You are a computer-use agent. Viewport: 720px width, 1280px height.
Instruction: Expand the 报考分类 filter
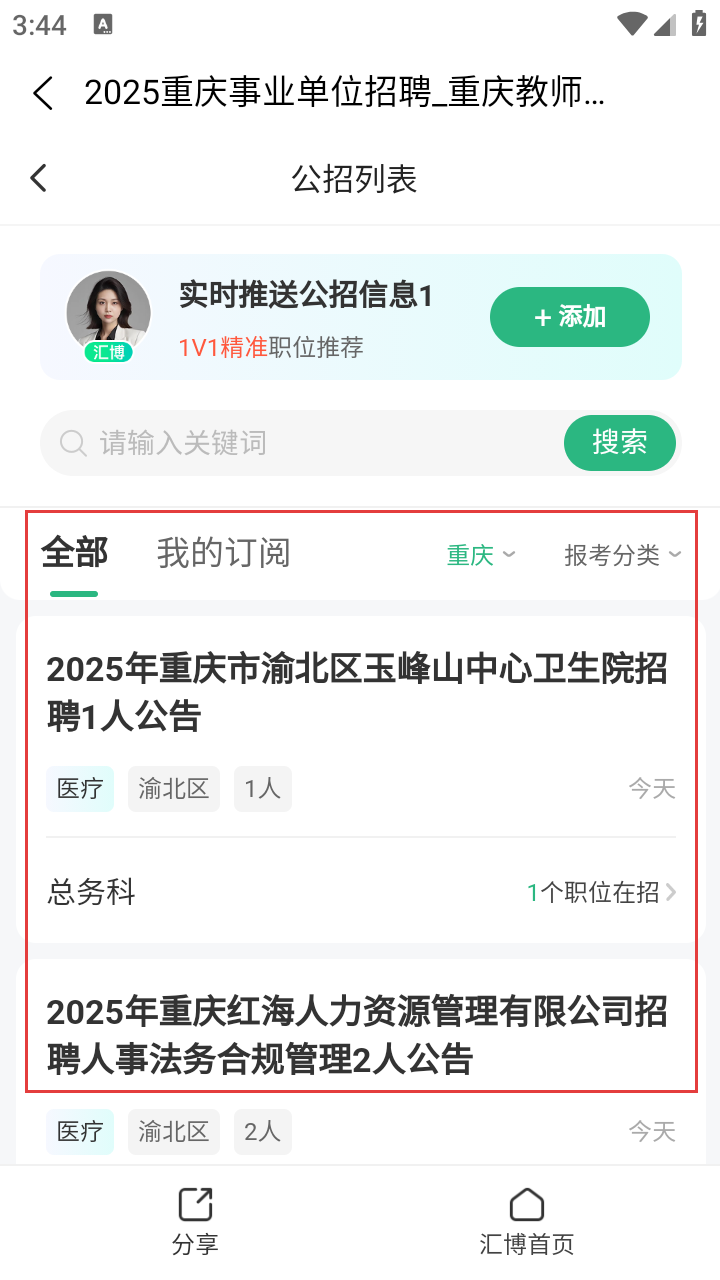[621, 555]
